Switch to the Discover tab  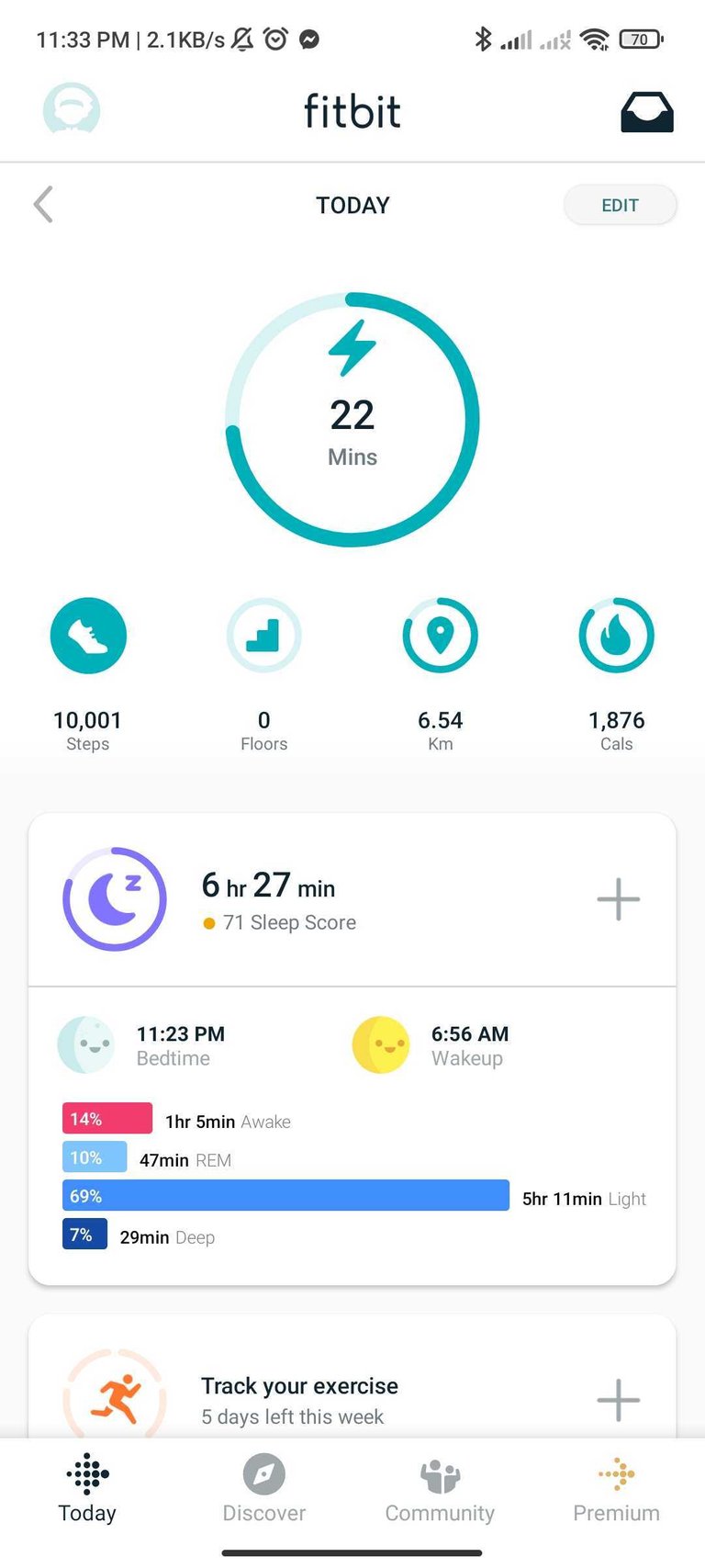264,1489
